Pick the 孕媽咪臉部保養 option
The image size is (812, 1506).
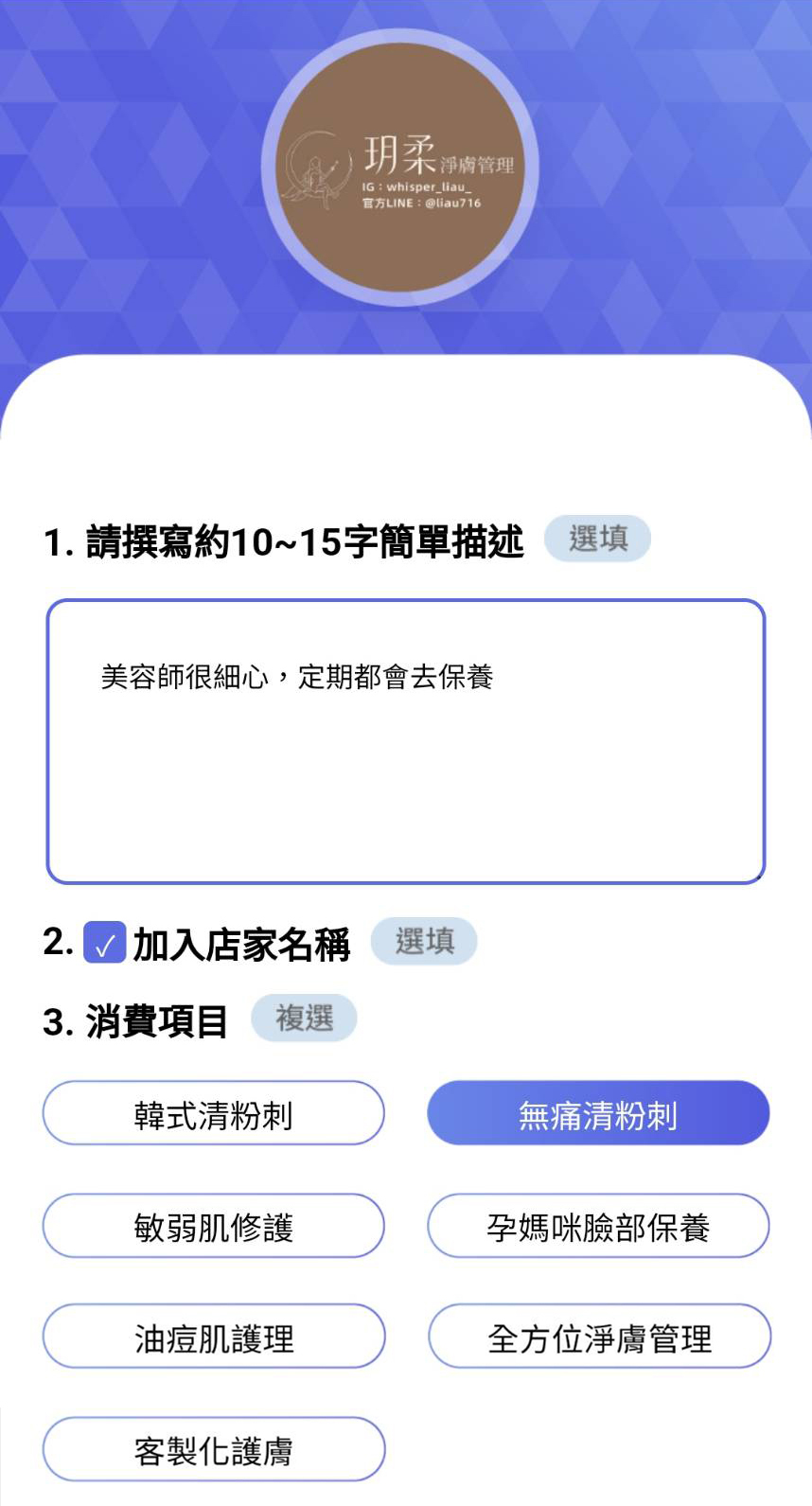pyautogui.click(x=598, y=1226)
